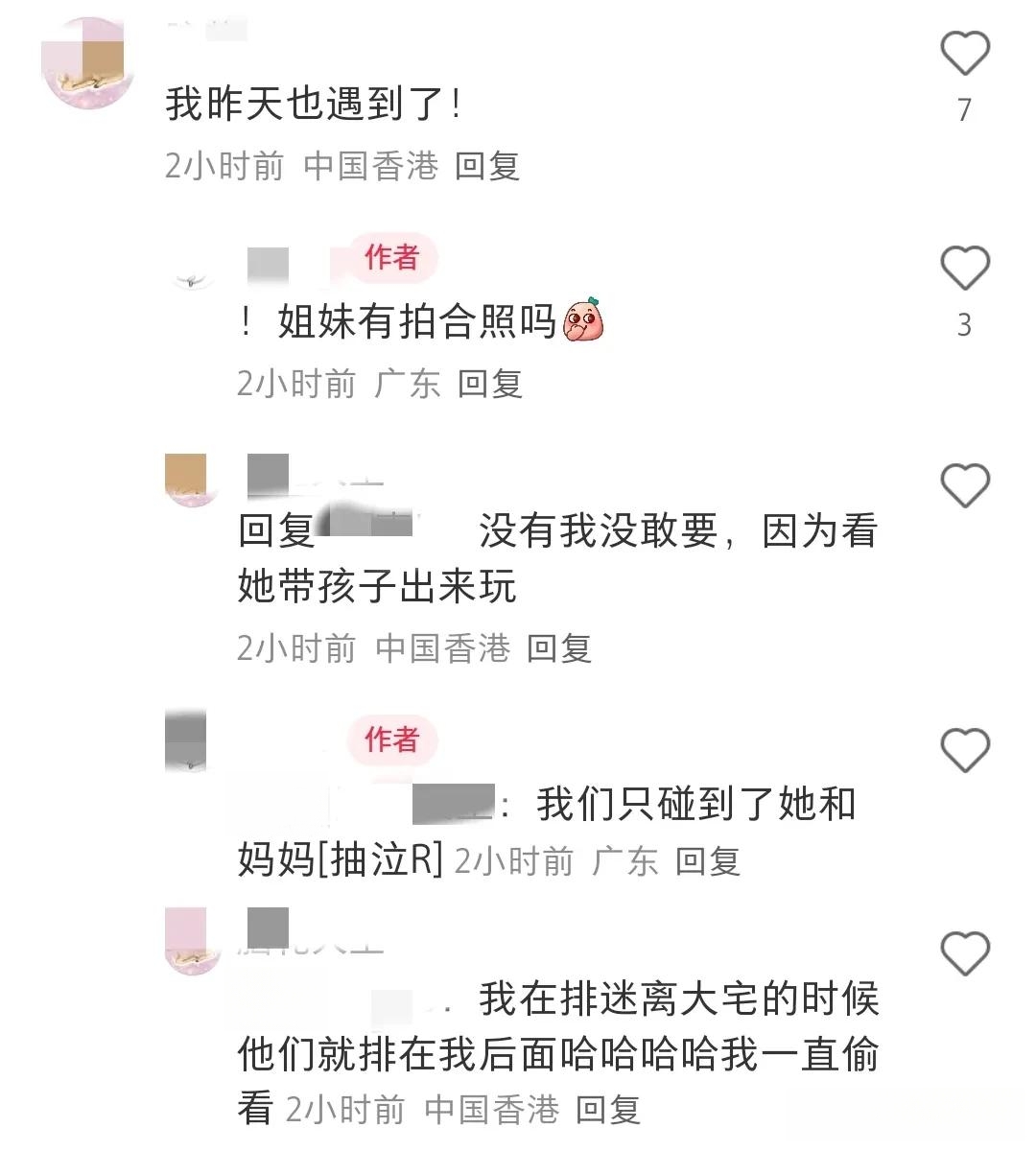1036x1151 pixels.
Task: Like the comment 我昨天也遇到了!
Action: click(964, 53)
